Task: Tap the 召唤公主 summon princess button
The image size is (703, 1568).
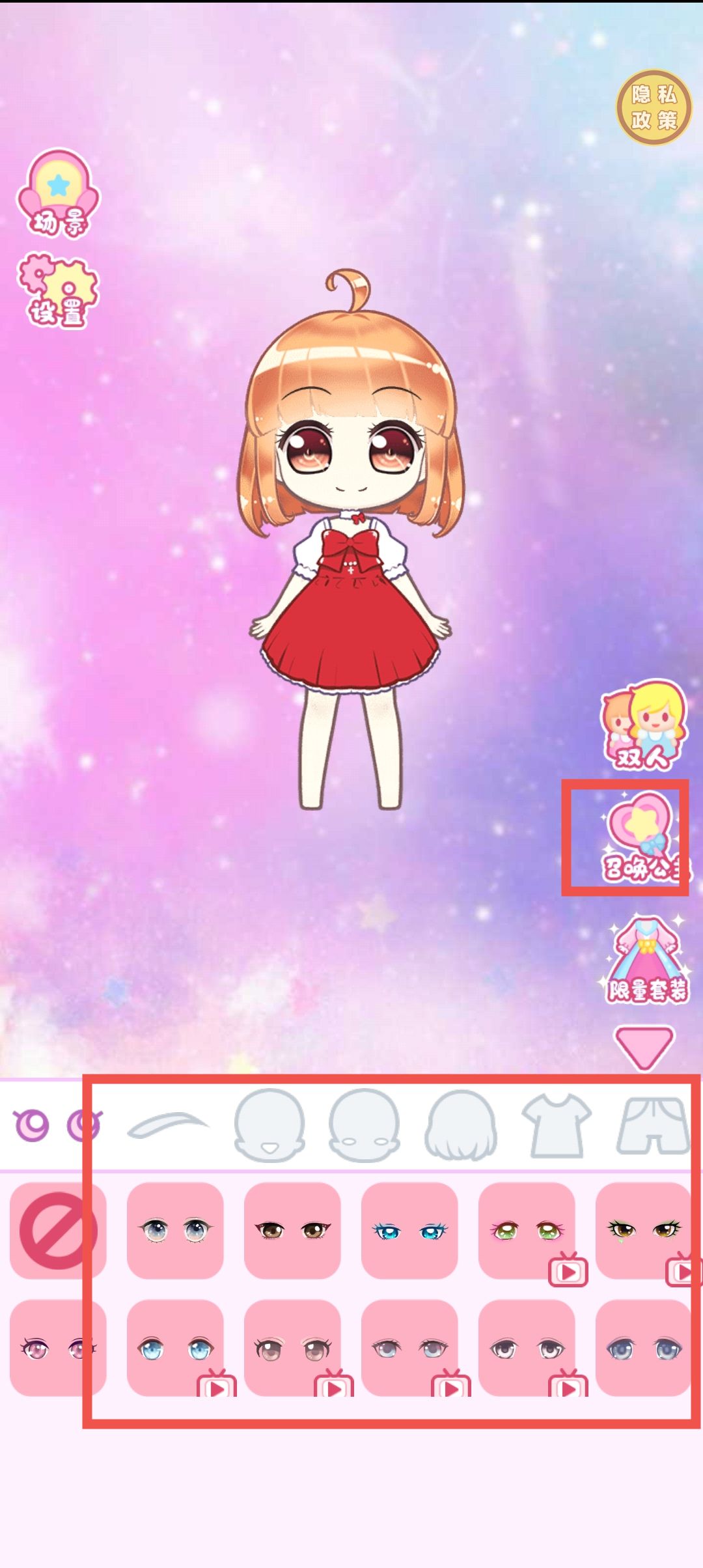Action: click(641, 838)
